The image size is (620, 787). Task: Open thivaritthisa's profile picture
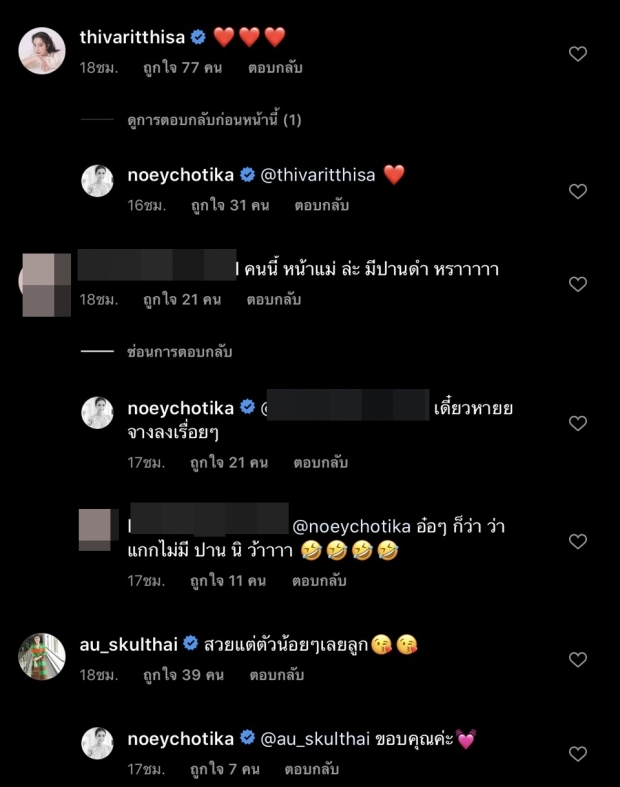click(42, 51)
